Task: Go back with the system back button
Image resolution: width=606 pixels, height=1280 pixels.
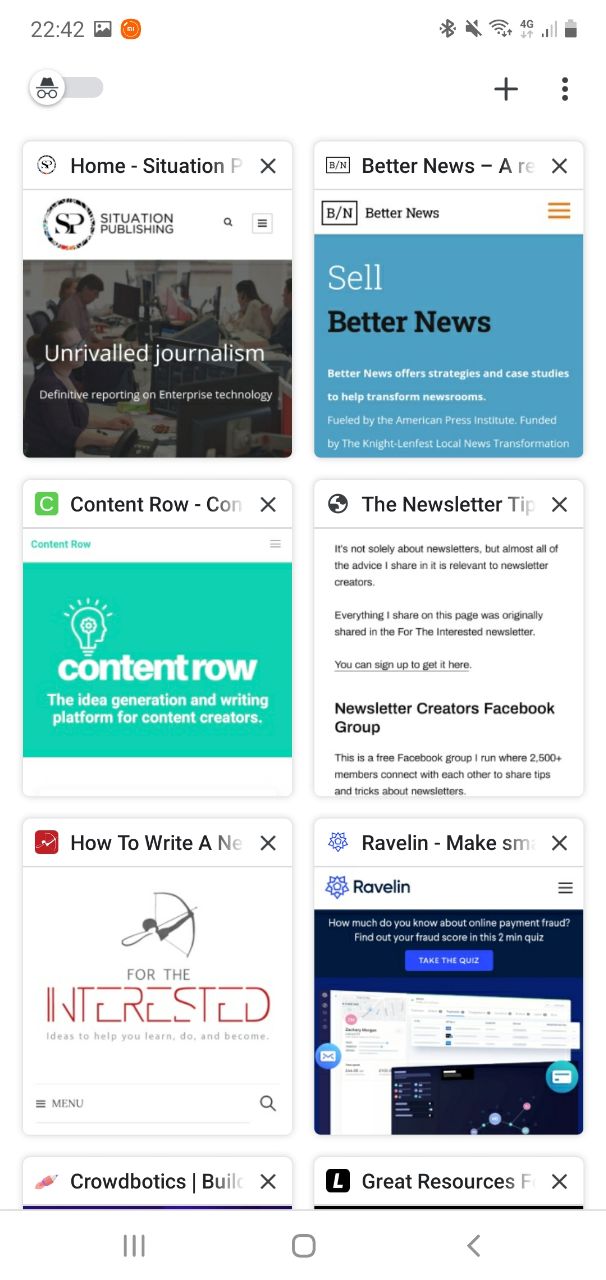Action: (x=473, y=1245)
